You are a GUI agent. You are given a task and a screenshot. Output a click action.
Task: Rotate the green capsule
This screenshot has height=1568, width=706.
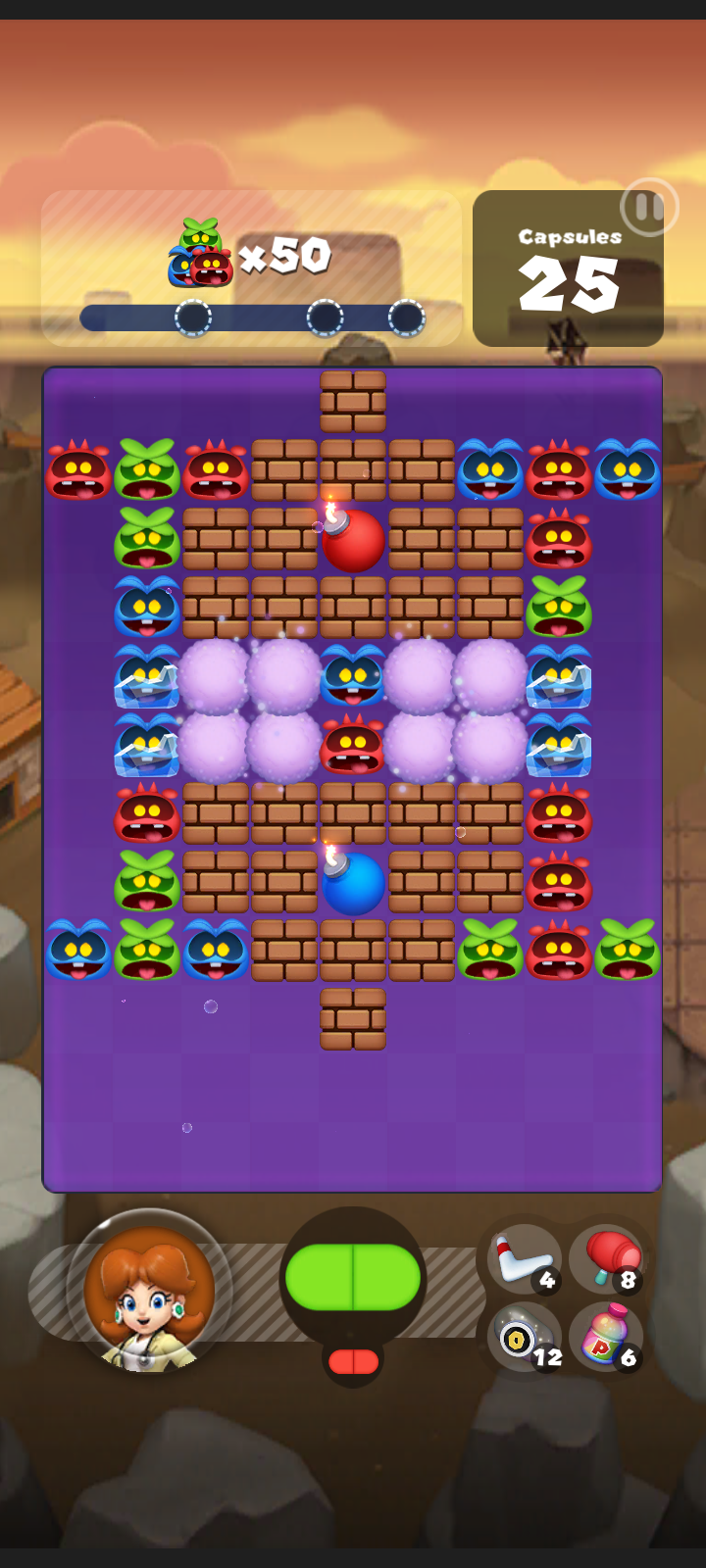pyautogui.click(x=353, y=1277)
